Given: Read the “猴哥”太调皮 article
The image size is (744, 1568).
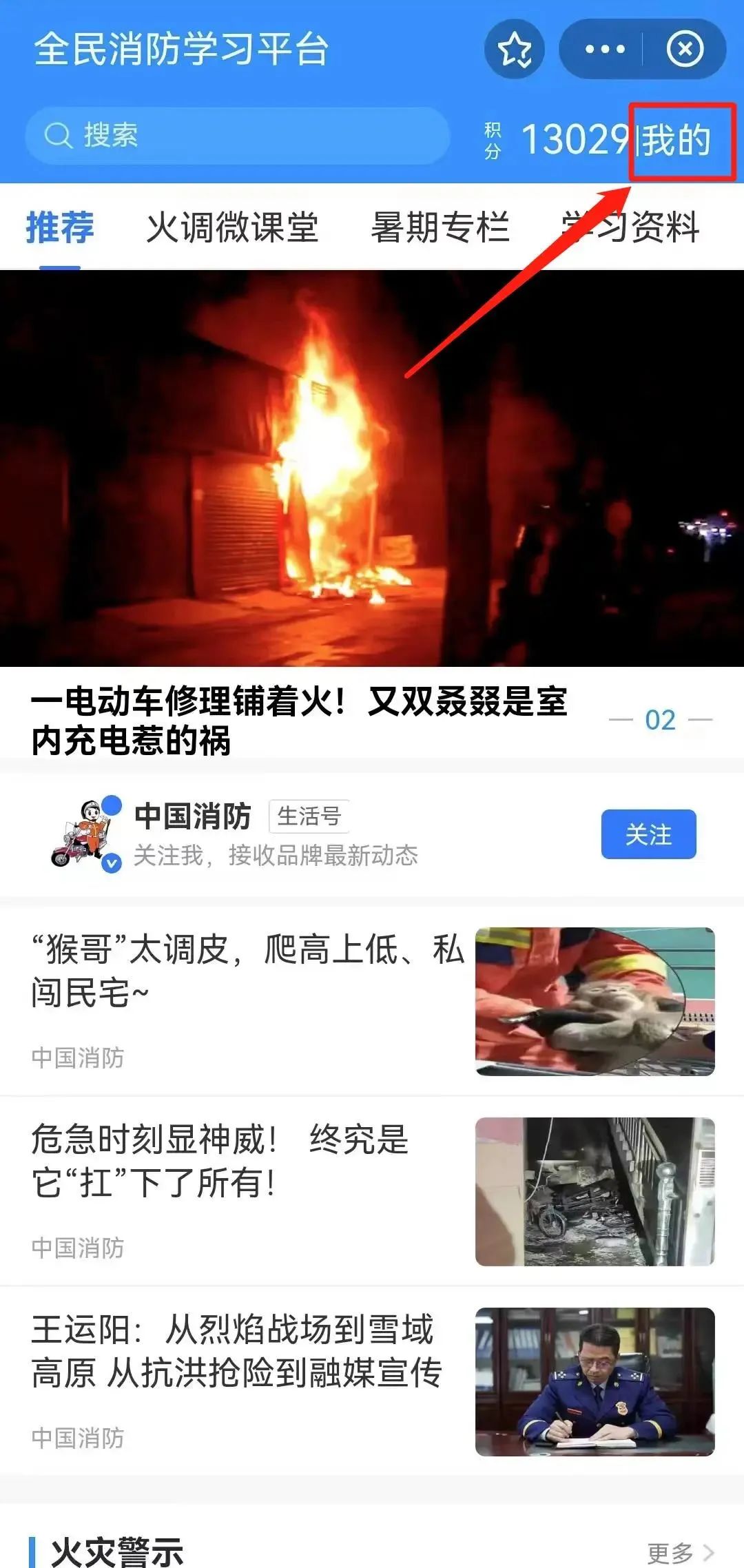Looking at the screenshot, I should tap(248, 971).
